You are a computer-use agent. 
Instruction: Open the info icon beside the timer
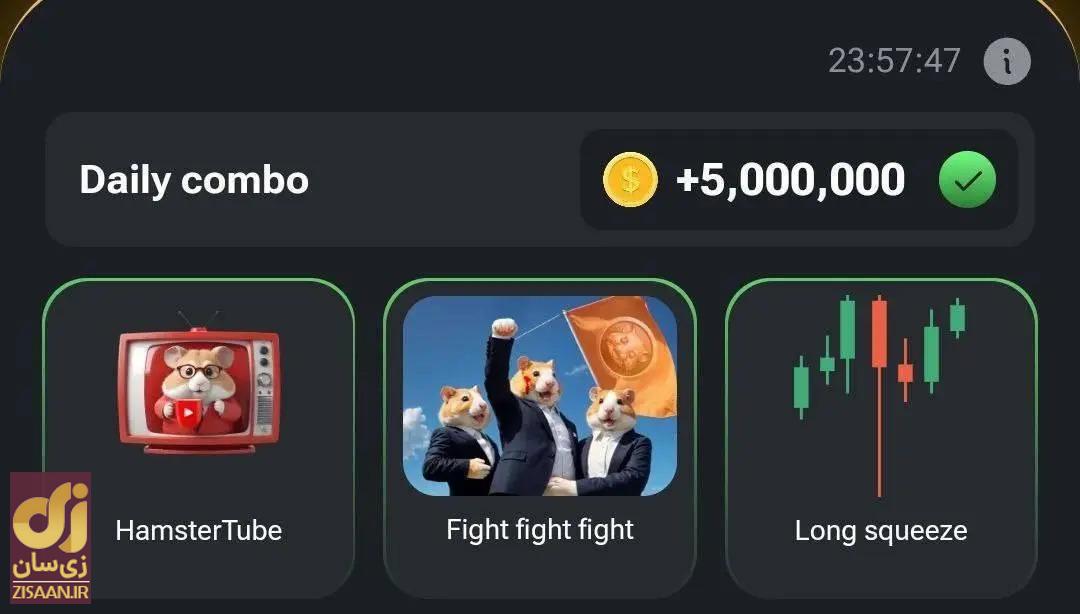click(x=1007, y=62)
